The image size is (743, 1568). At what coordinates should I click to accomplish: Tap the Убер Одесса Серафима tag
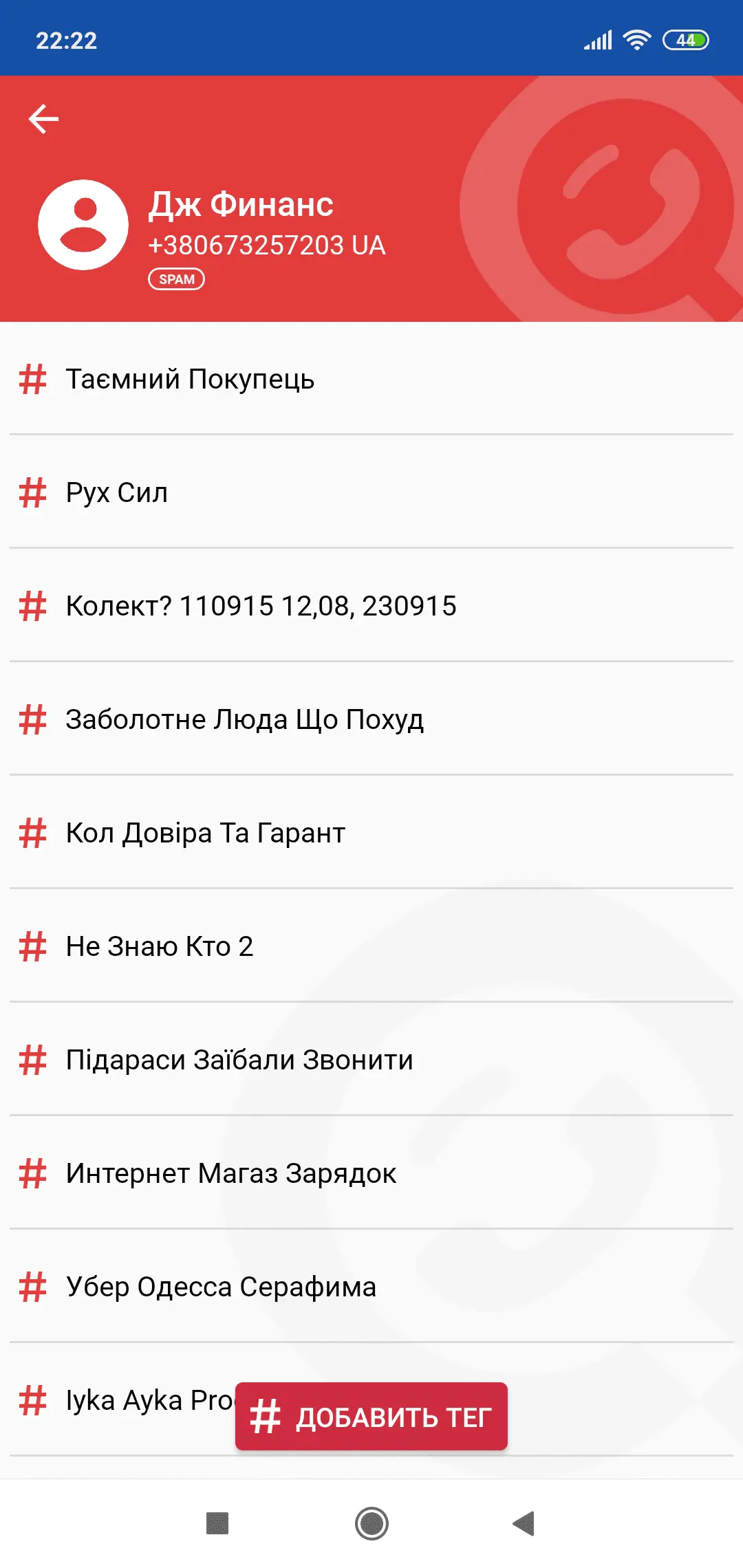(221, 1287)
